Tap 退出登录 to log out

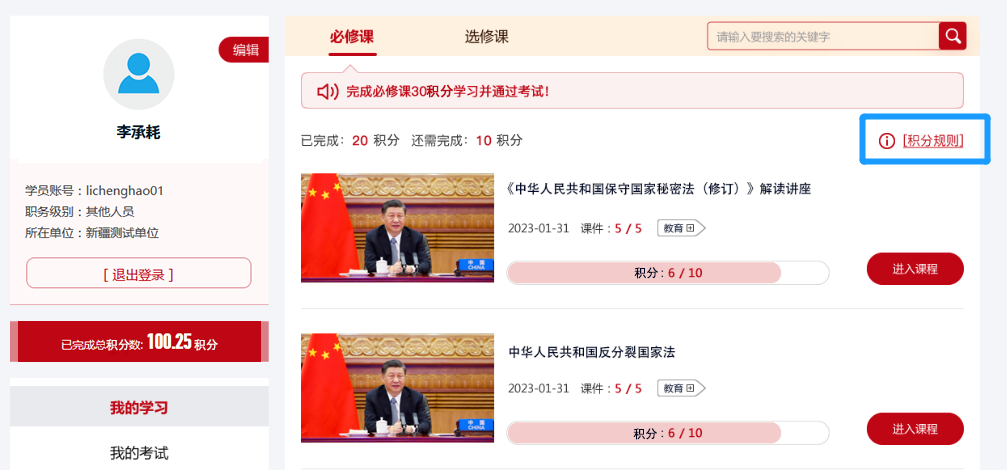pos(138,274)
